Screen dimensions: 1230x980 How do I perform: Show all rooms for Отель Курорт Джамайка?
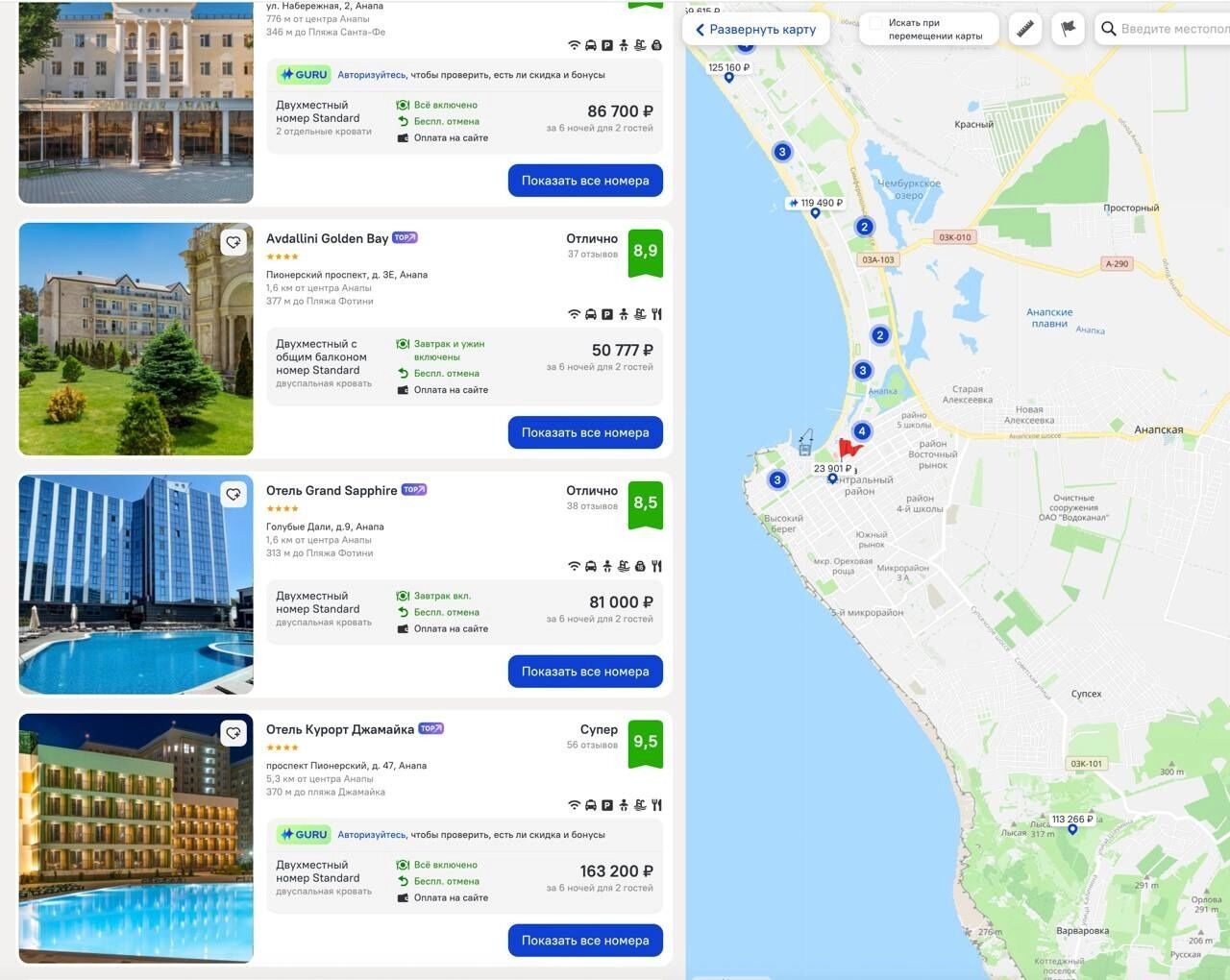(x=584, y=941)
